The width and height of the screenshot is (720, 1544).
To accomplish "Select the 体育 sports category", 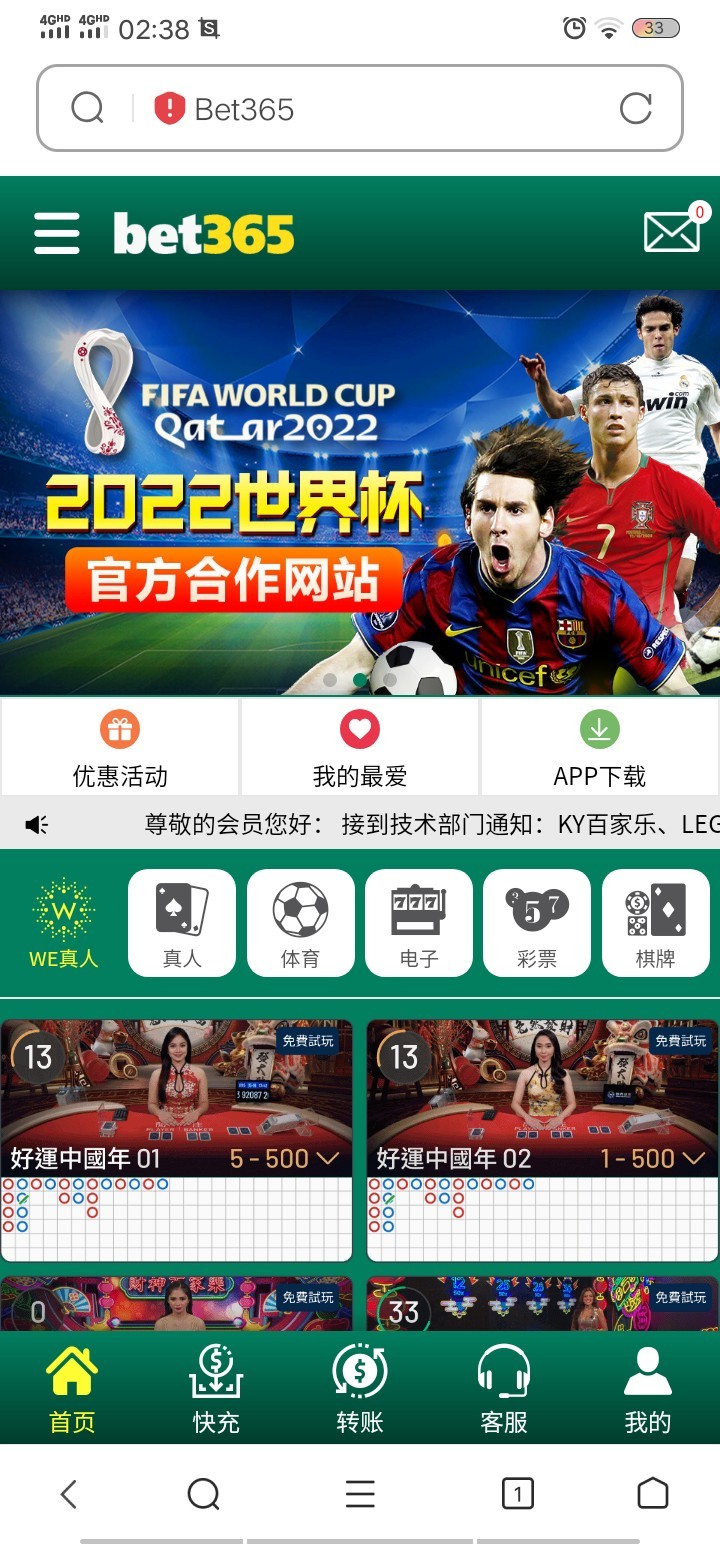I will (300, 922).
